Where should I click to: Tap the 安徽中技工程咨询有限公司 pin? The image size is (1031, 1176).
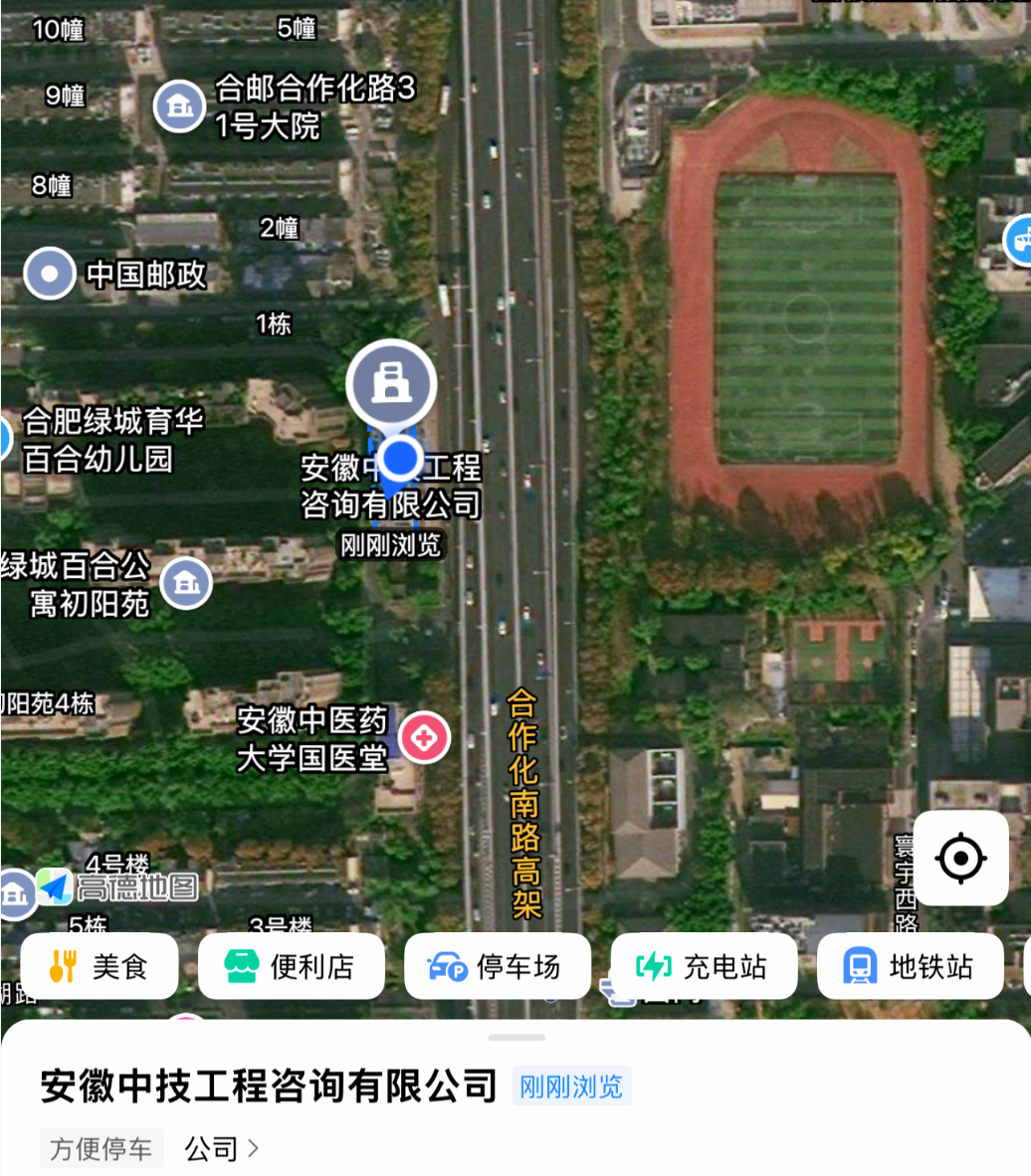click(391, 383)
